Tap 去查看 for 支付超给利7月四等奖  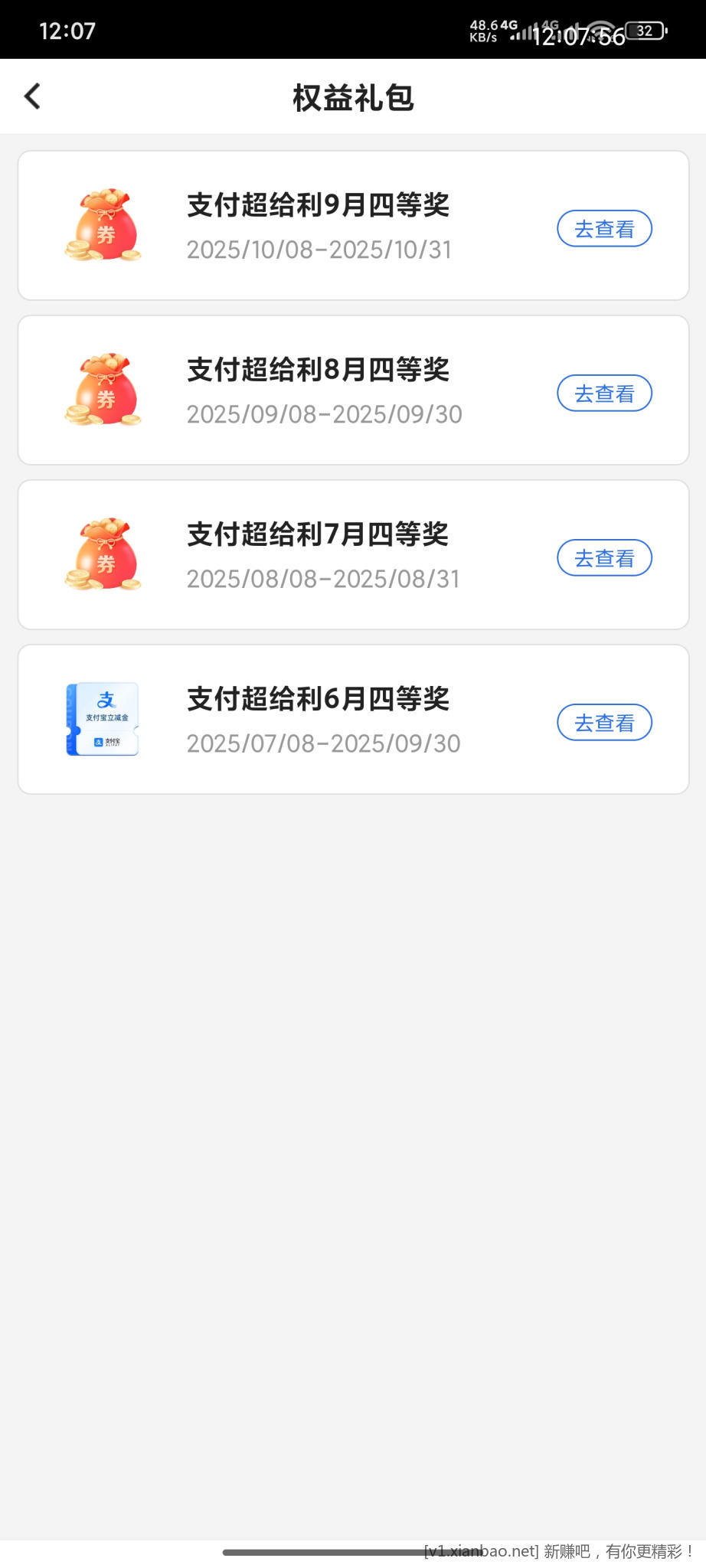(604, 558)
